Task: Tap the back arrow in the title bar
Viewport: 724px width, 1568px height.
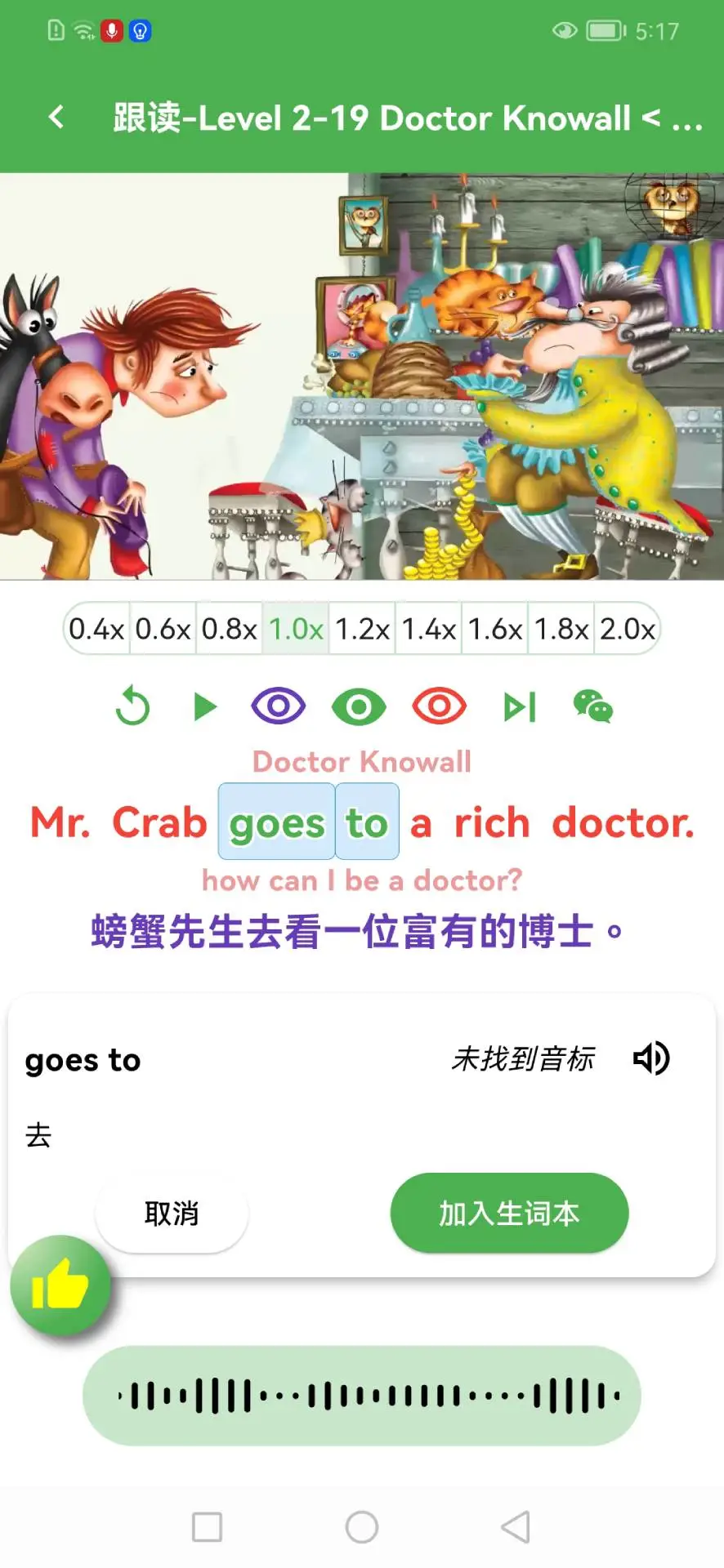Action: click(x=55, y=117)
